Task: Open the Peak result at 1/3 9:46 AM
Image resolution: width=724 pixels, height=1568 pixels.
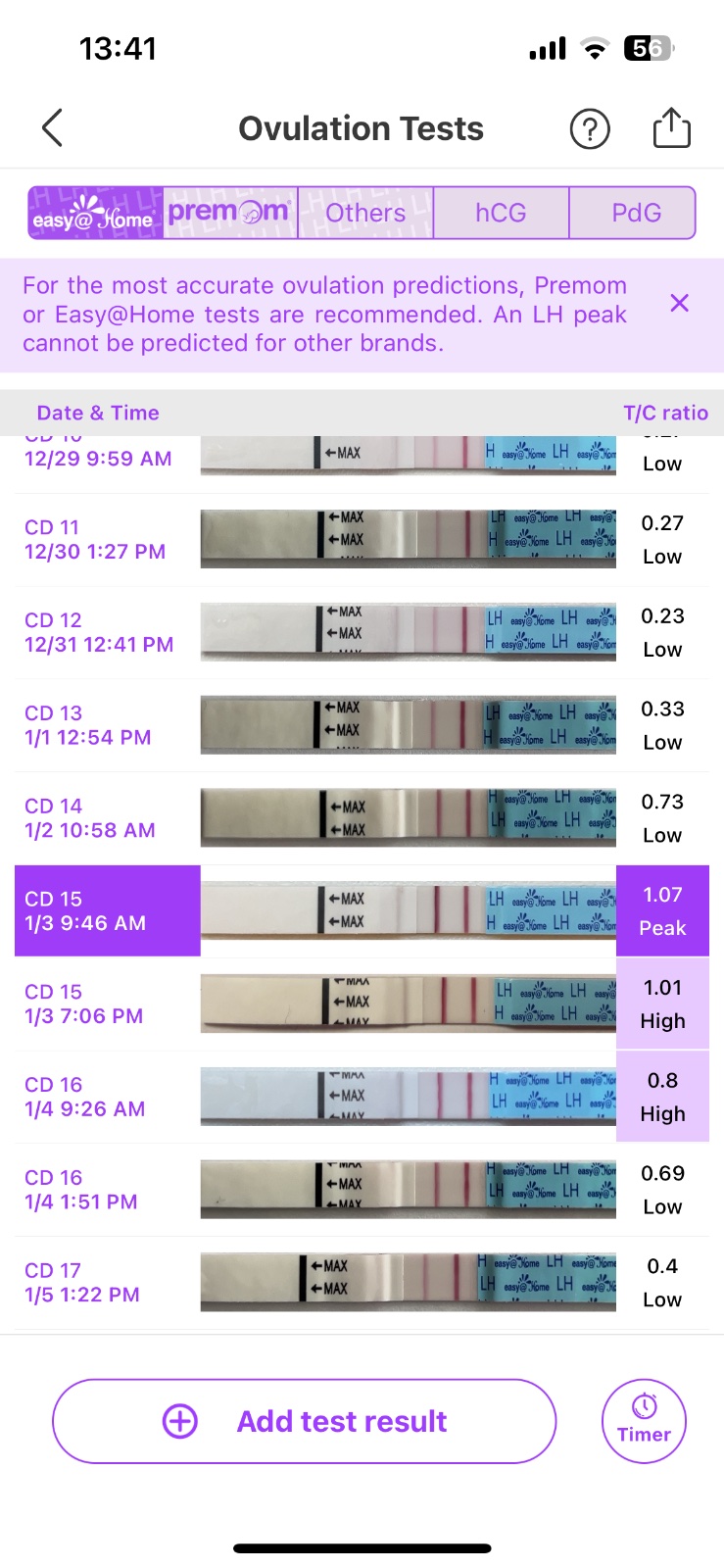Action: pyautogui.click(x=362, y=911)
